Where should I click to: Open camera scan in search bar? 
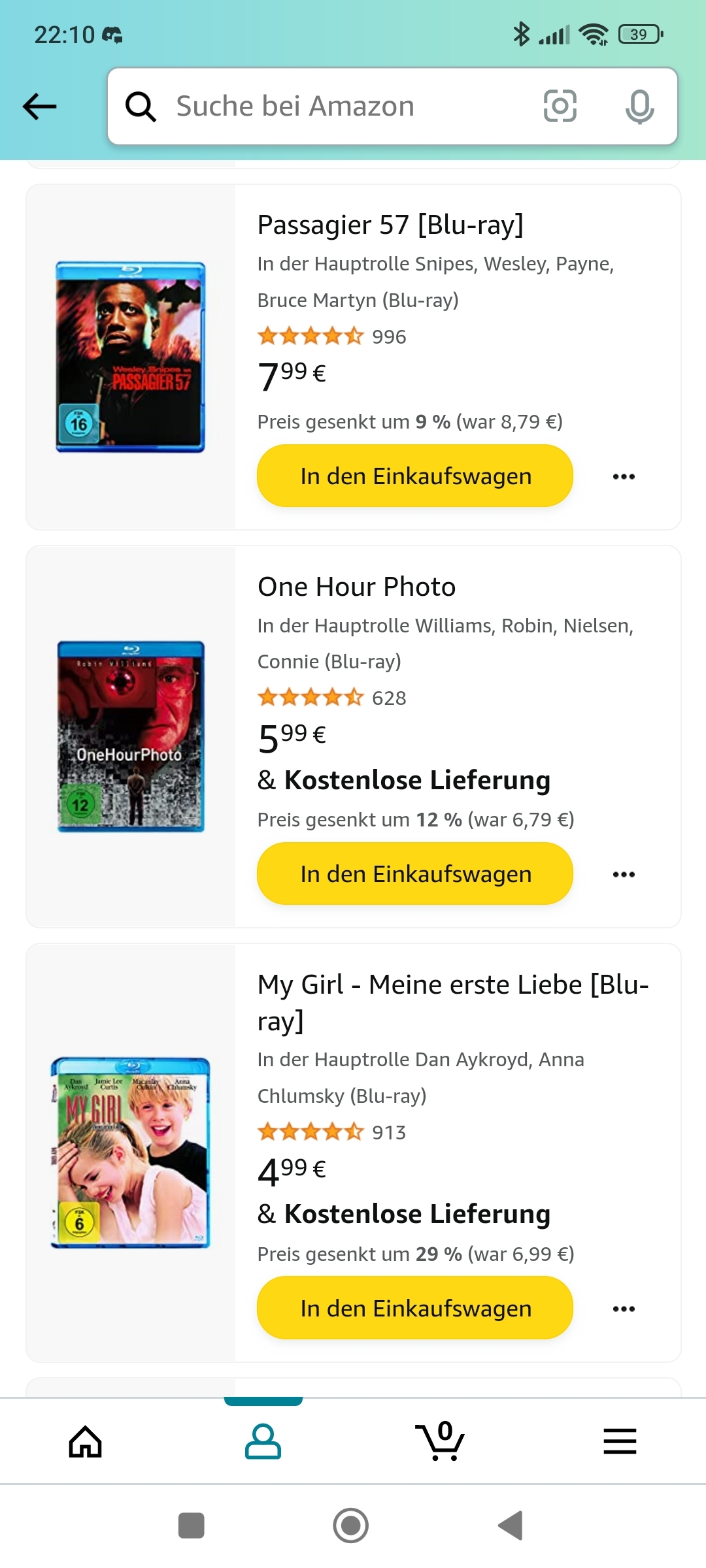point(560,106)
